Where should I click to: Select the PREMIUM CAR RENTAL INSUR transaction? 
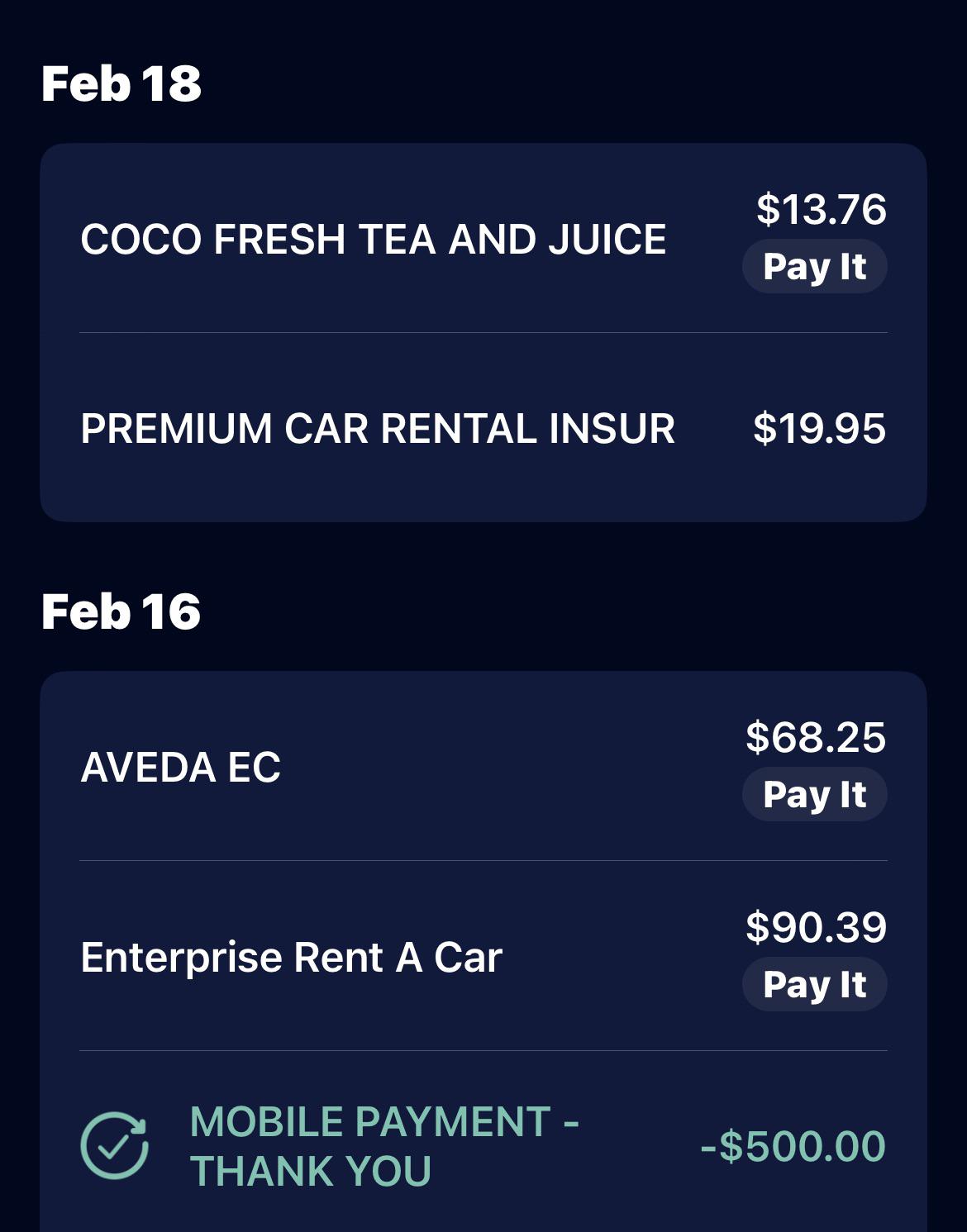click(x=378, y=428)
